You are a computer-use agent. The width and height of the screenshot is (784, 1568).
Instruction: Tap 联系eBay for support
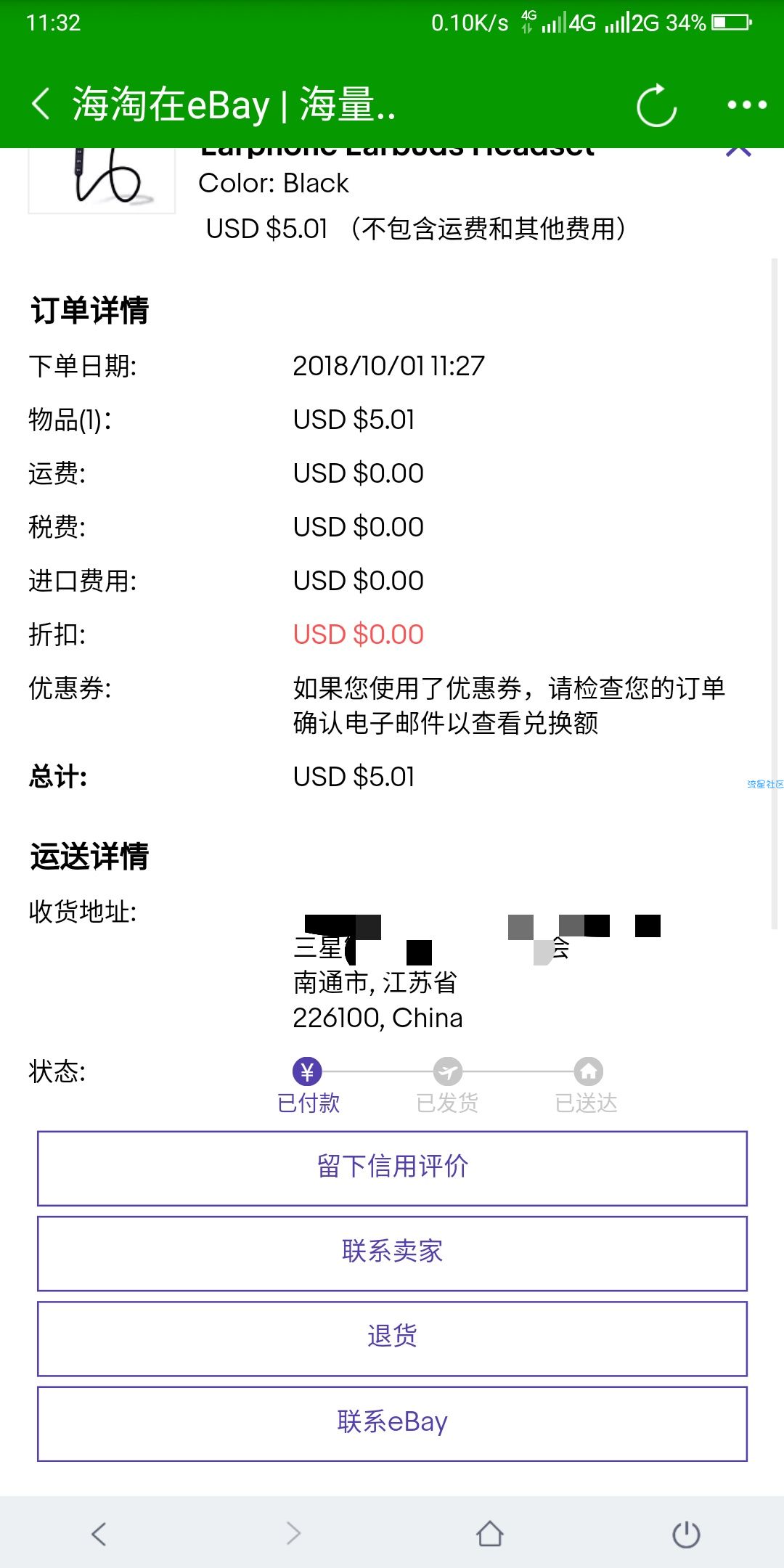[392, 1423]
